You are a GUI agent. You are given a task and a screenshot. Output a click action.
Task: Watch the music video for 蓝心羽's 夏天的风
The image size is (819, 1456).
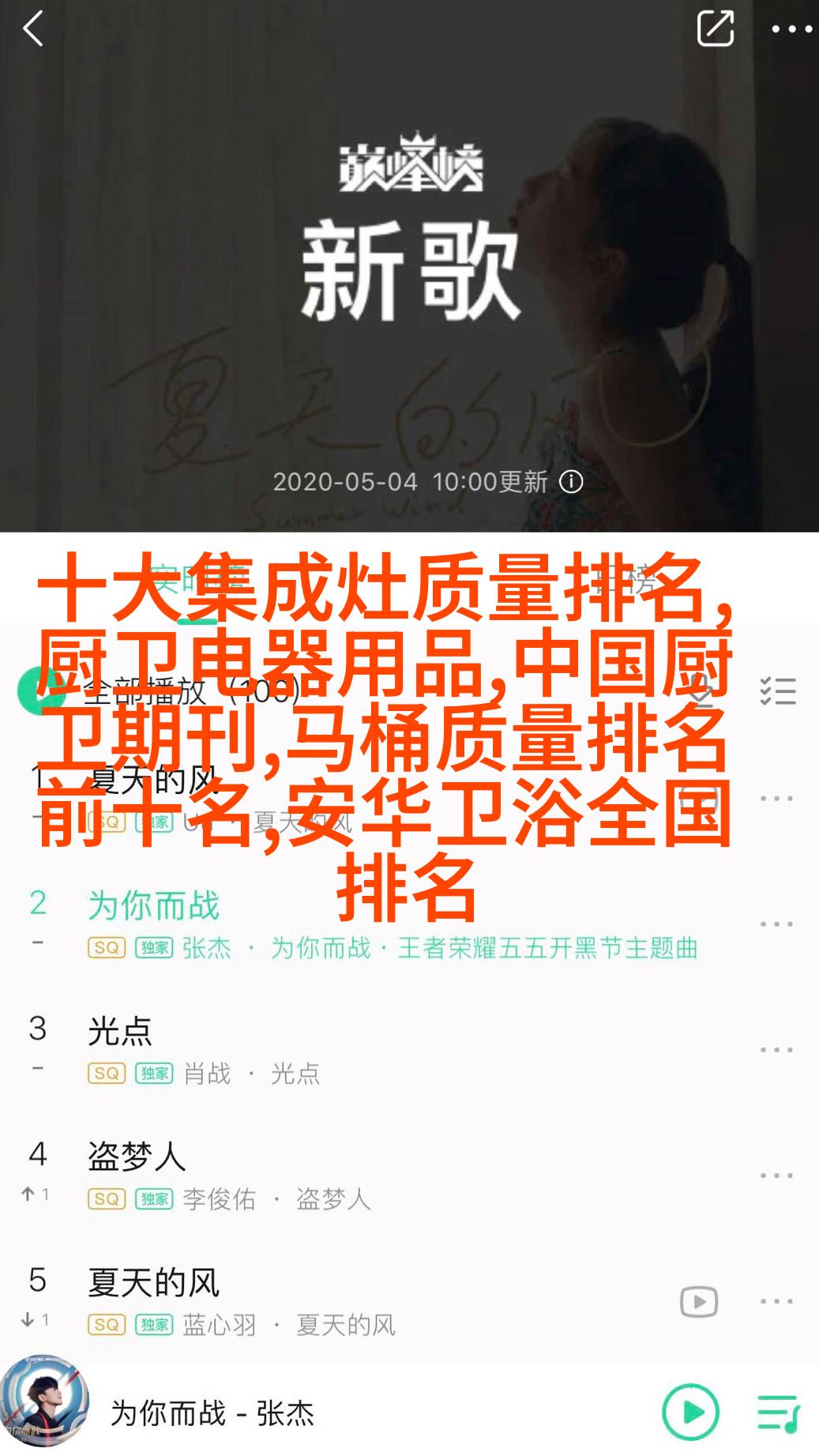[x=699, y=1301]
